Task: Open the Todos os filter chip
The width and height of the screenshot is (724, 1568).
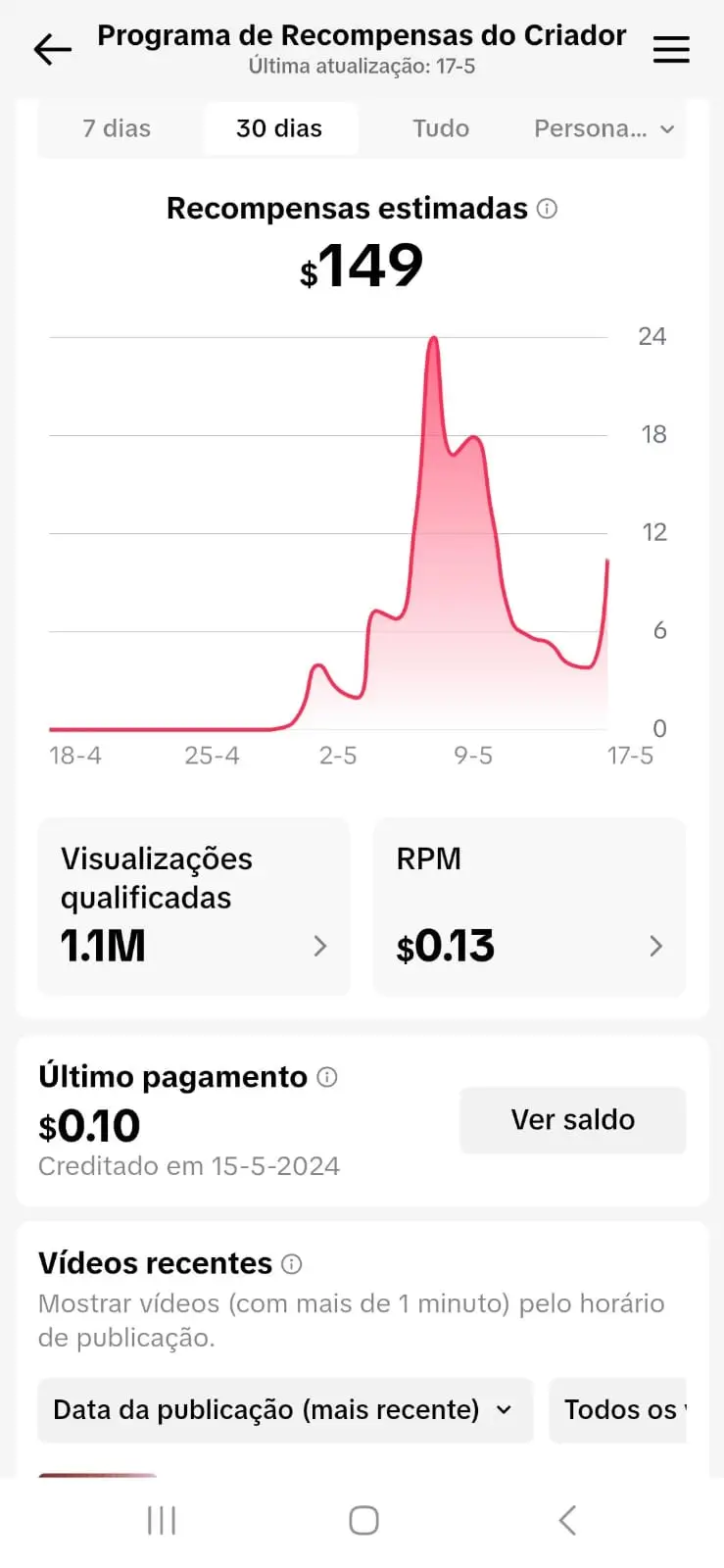Action: 618,1410
